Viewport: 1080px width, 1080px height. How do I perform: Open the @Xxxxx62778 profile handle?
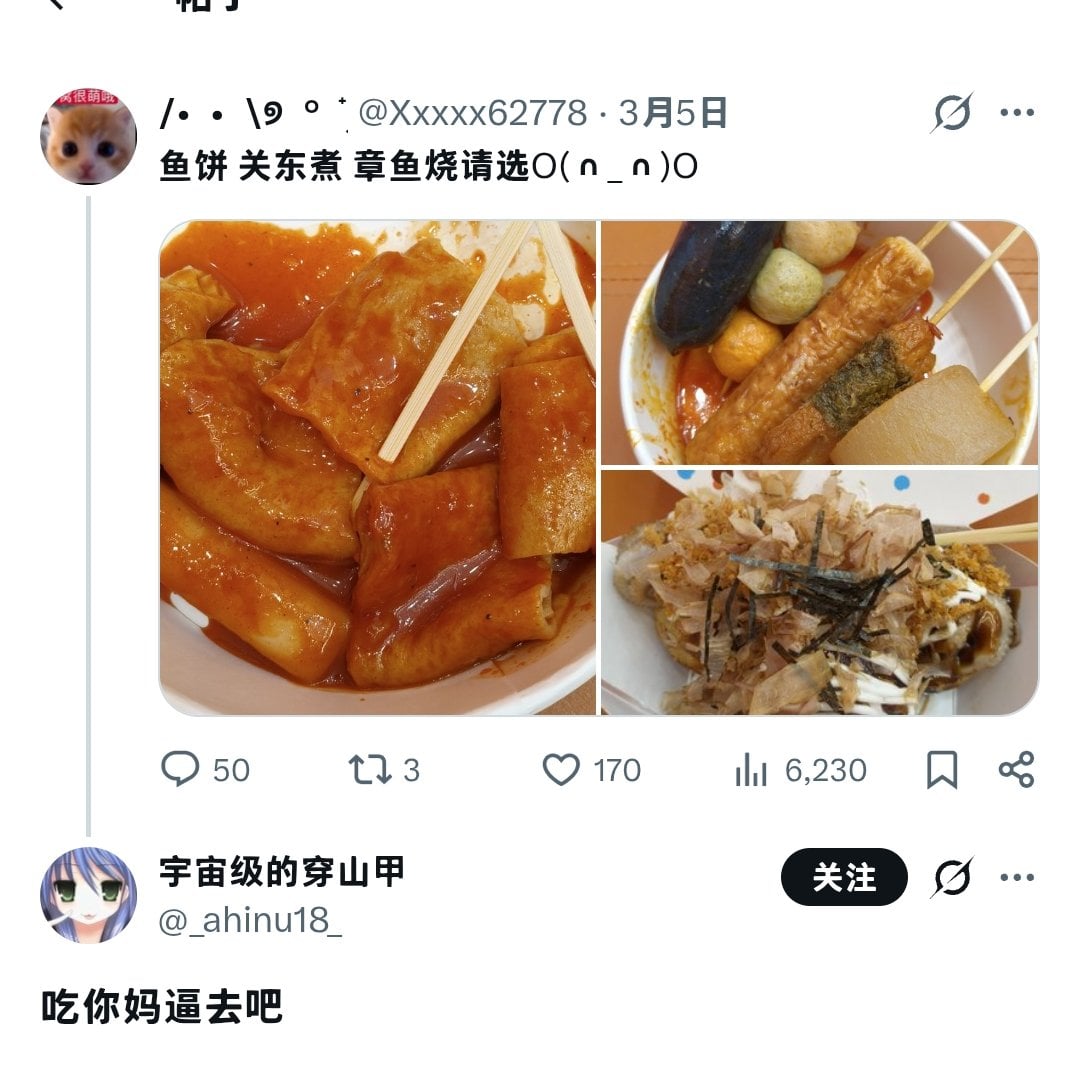coord(472,114)
